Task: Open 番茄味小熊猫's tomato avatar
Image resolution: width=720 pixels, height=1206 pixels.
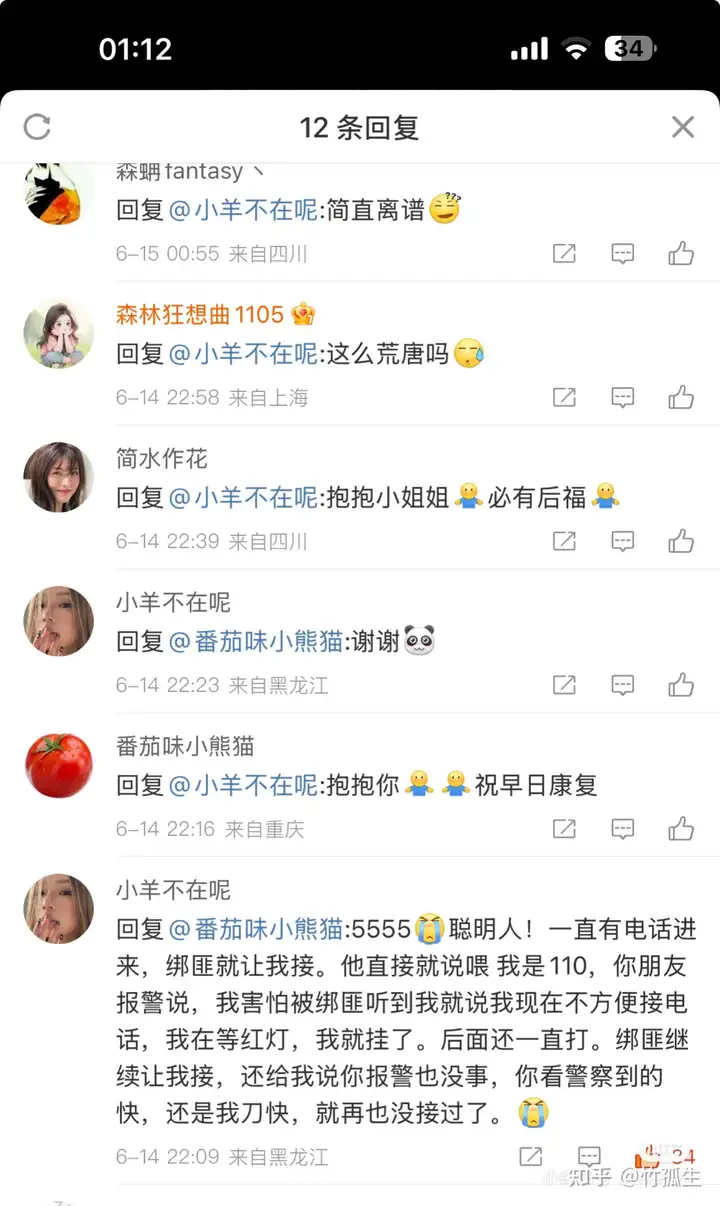Action: (58, 766)
